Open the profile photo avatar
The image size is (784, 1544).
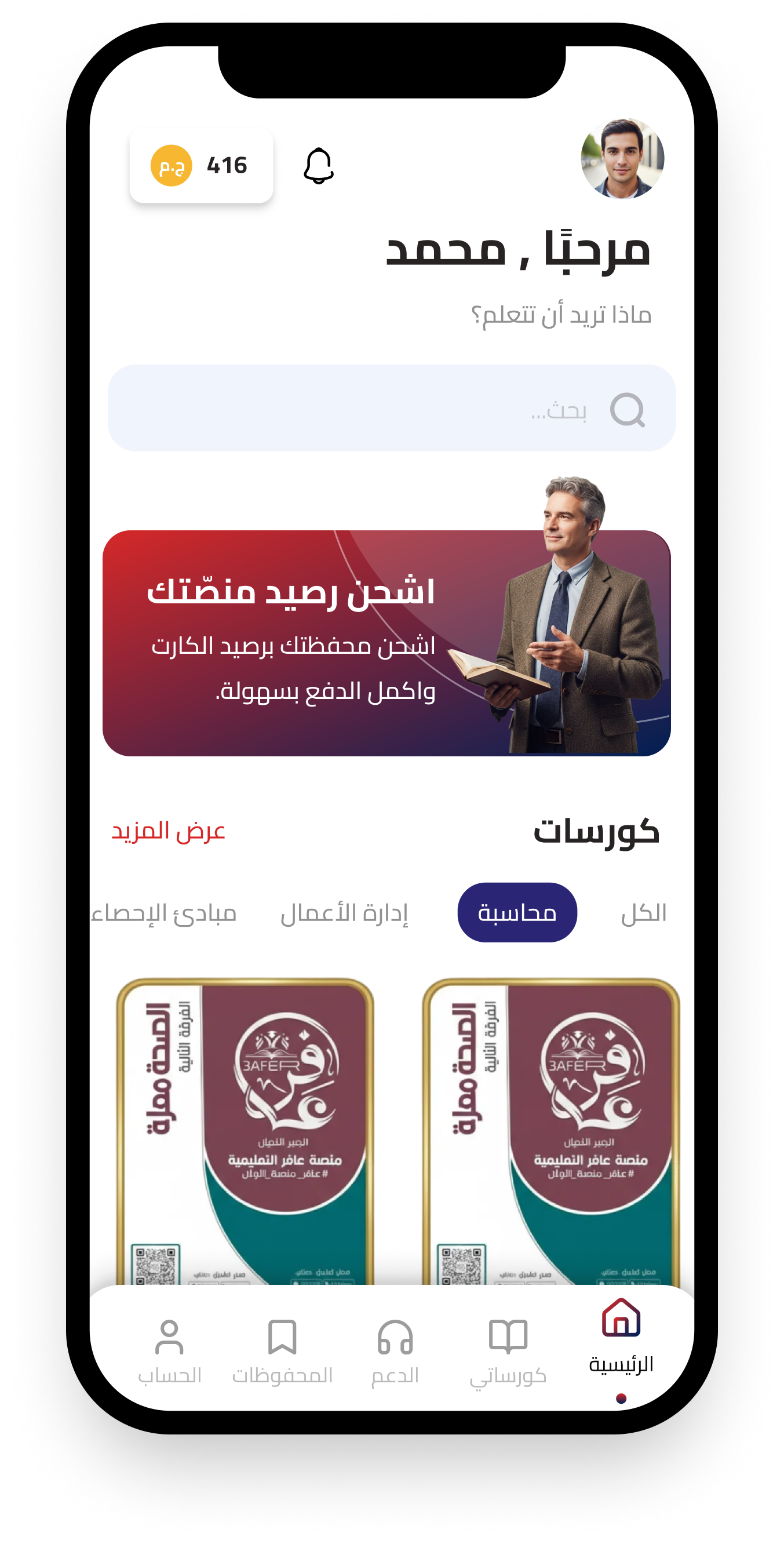pos(622,159)
